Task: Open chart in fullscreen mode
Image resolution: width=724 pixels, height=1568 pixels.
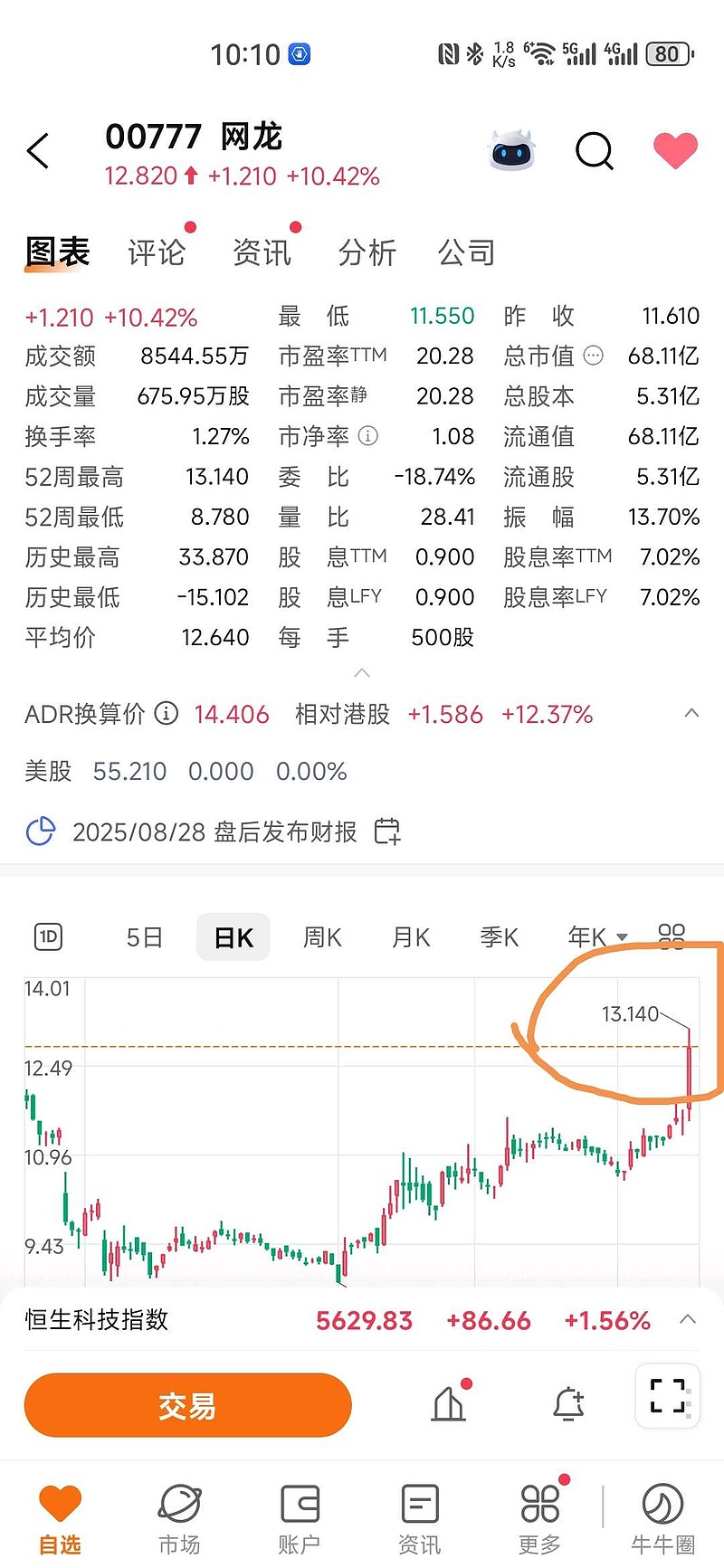Action: click(x=668, y=1396)
